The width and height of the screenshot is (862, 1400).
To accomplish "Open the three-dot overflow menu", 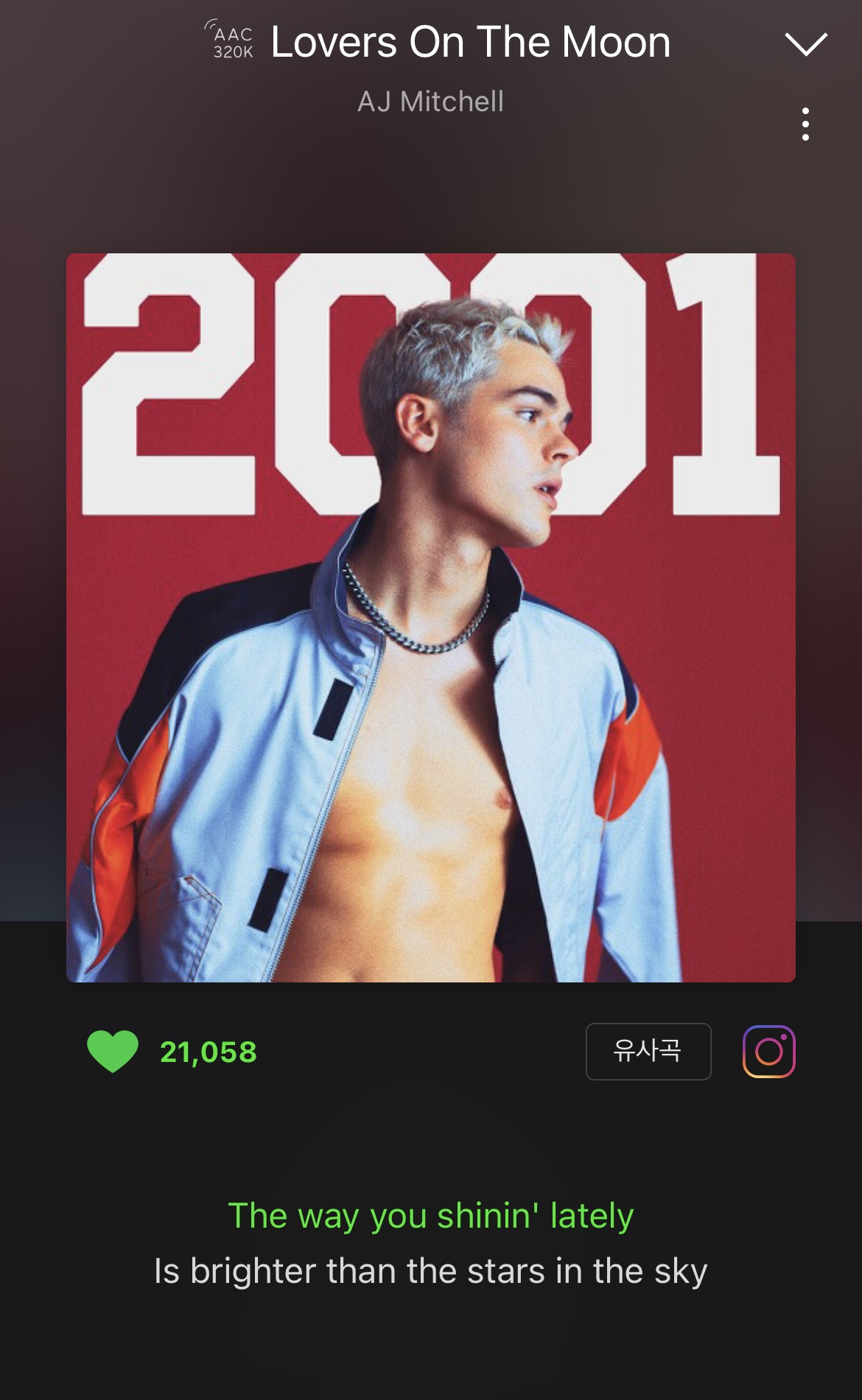I will 805,124.
